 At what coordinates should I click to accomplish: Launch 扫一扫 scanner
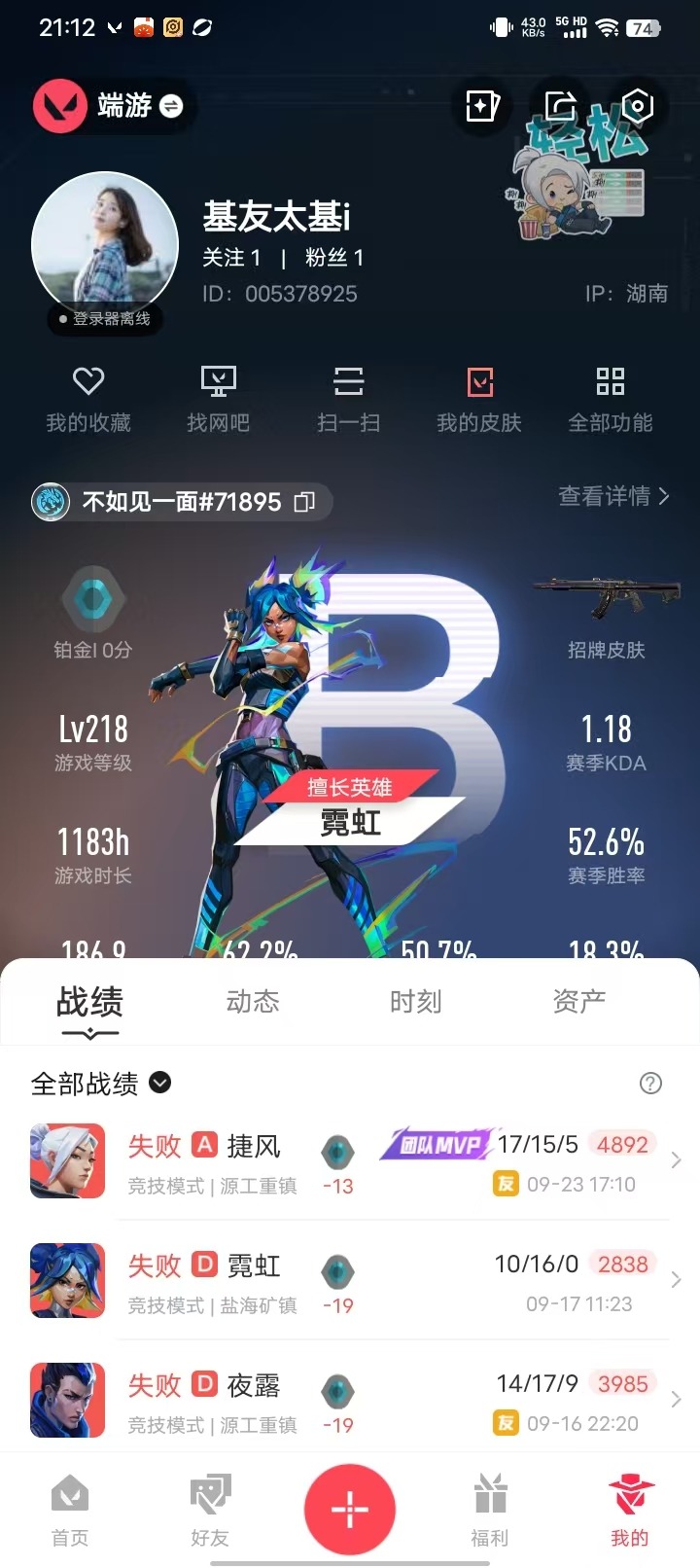(x=348, y=399)
